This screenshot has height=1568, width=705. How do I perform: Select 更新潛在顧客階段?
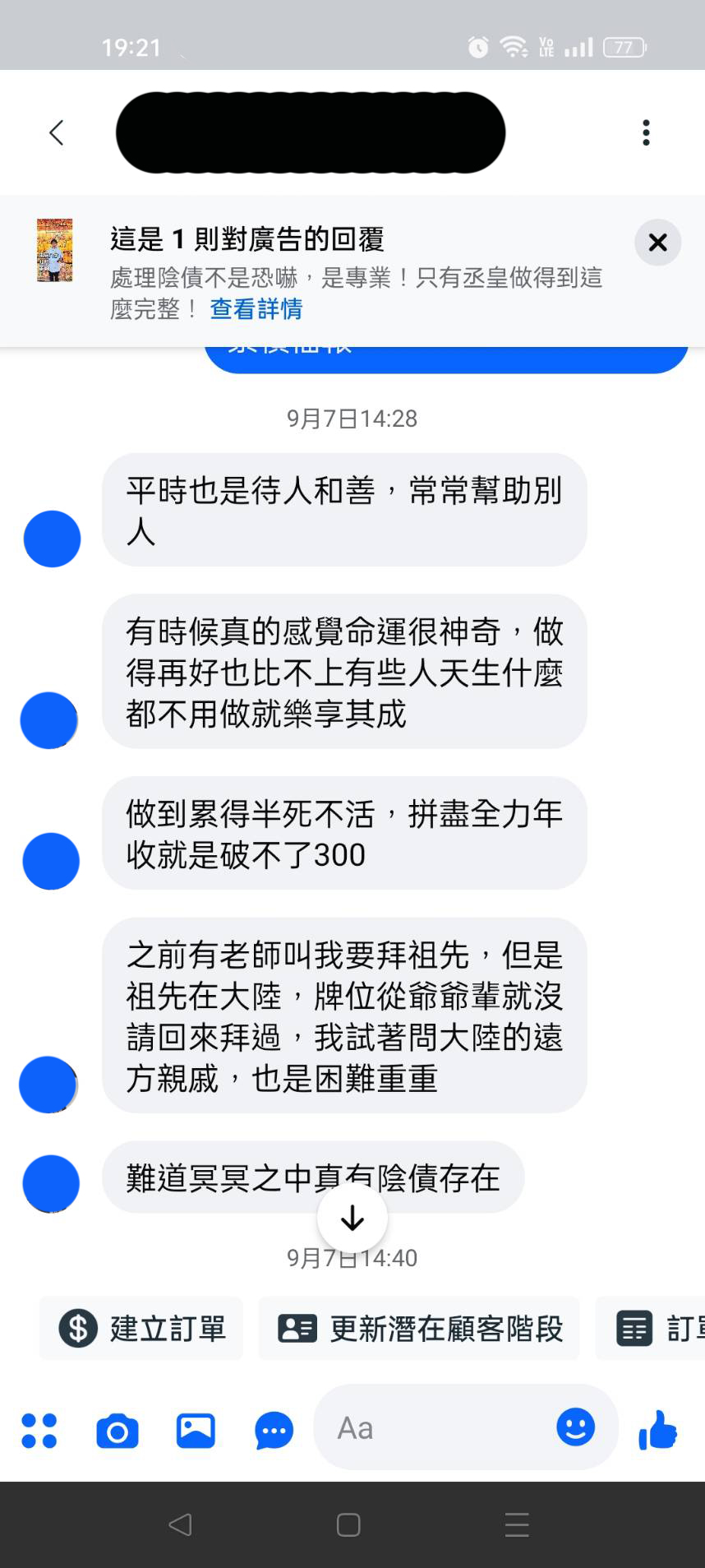419,1328
